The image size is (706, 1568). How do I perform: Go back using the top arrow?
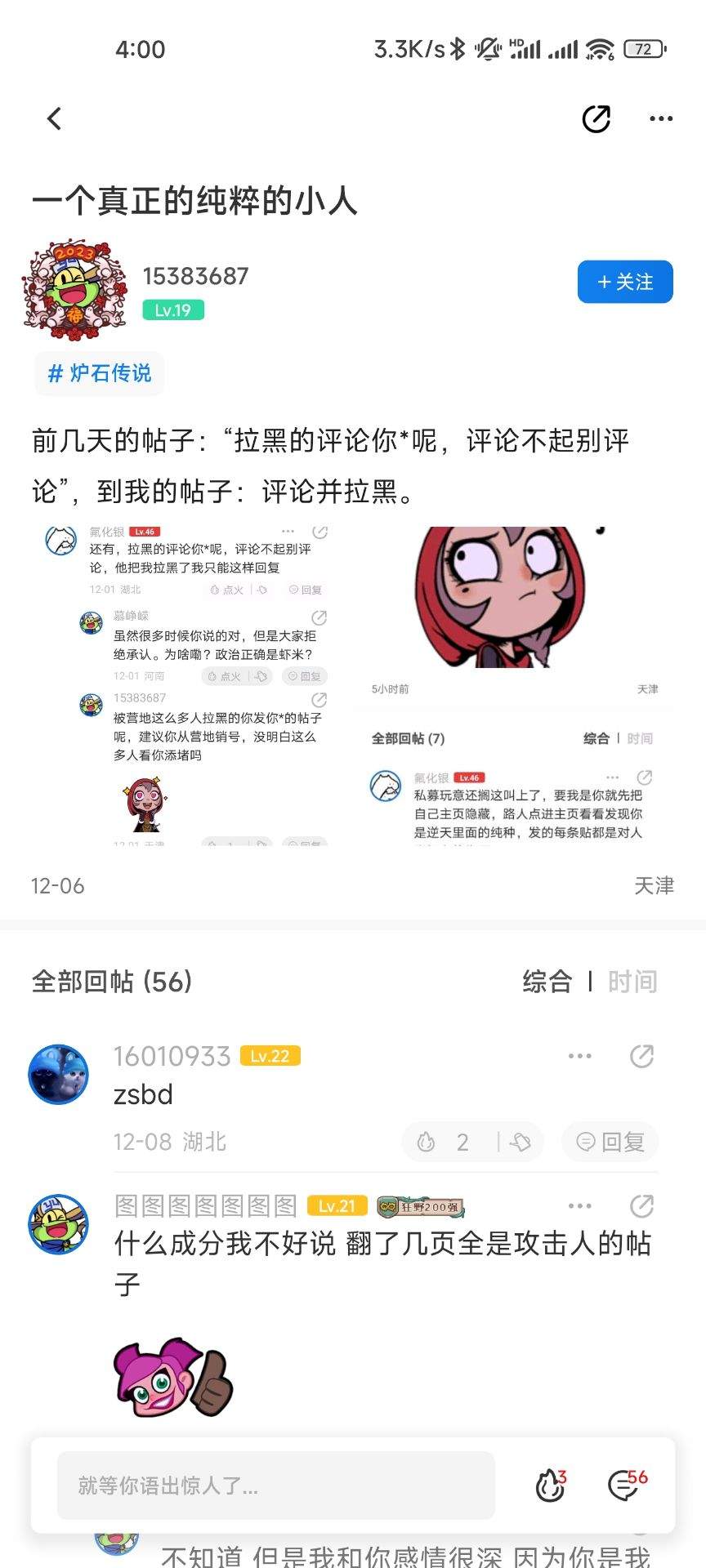click(54, 119)
